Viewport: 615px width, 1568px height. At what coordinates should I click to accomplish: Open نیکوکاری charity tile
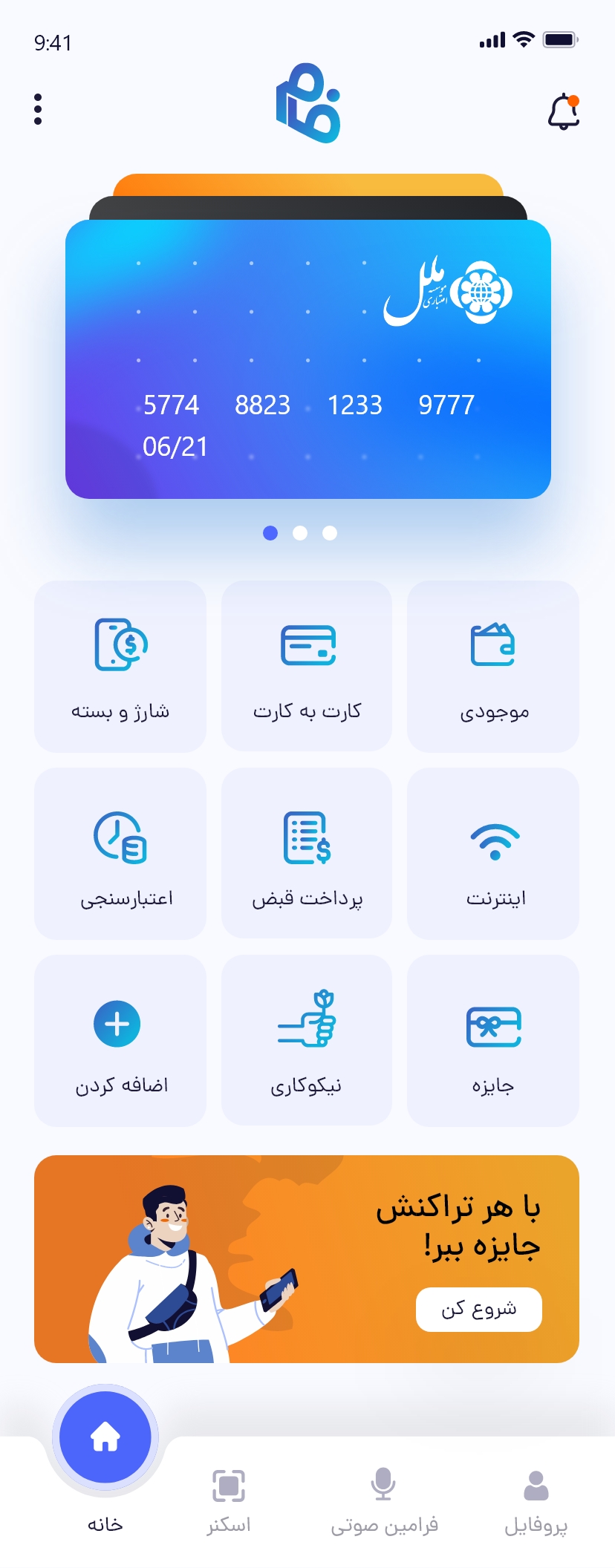(307, 1041)
